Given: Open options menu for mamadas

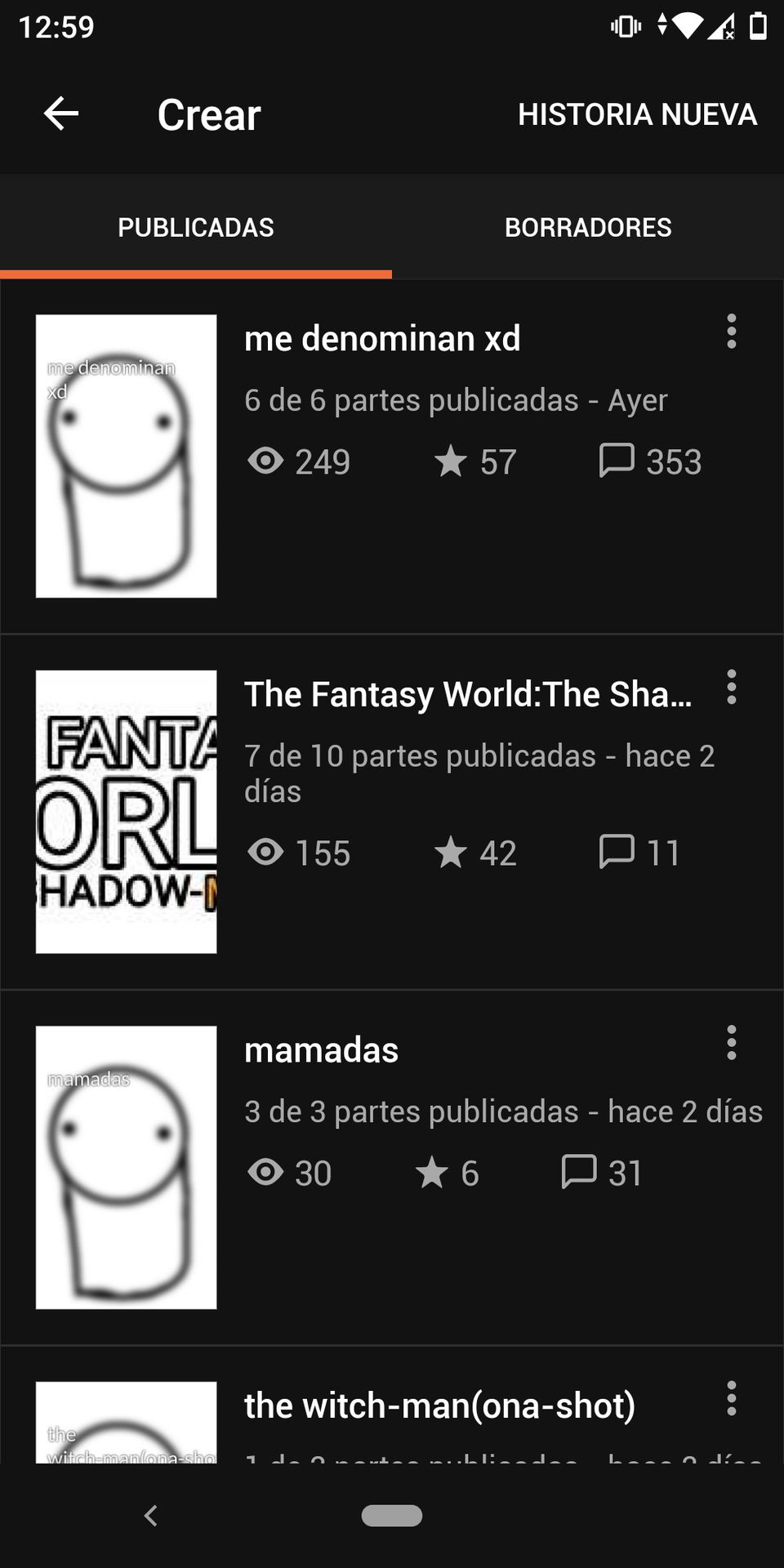Looking at the screenshot, I should coord(732,1043).
